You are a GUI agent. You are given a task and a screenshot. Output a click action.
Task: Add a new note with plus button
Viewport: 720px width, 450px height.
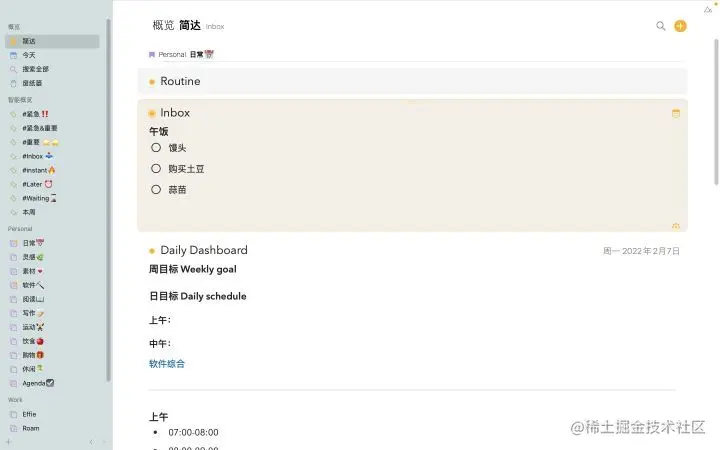(x=680, y=26)
